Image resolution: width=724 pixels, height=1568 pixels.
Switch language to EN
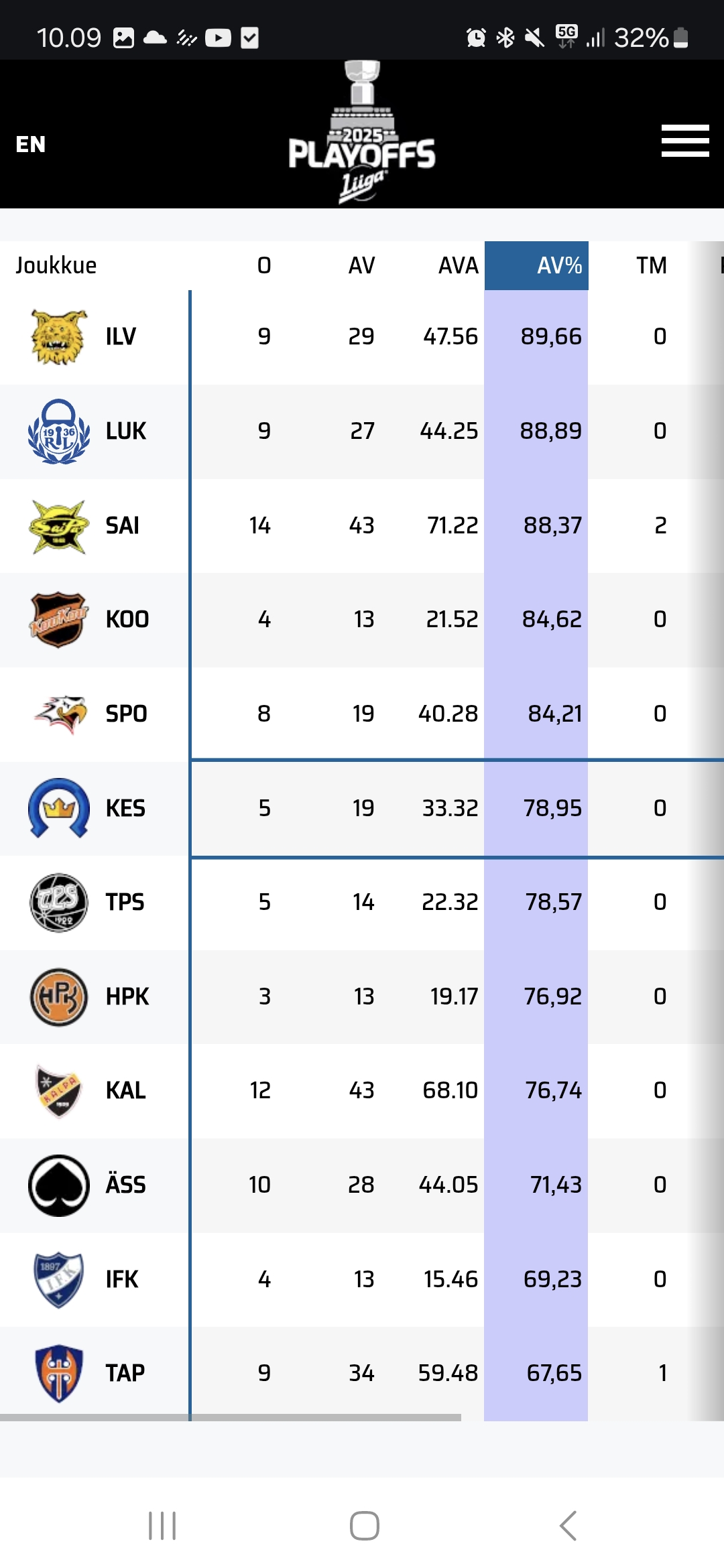click(31, 144)
